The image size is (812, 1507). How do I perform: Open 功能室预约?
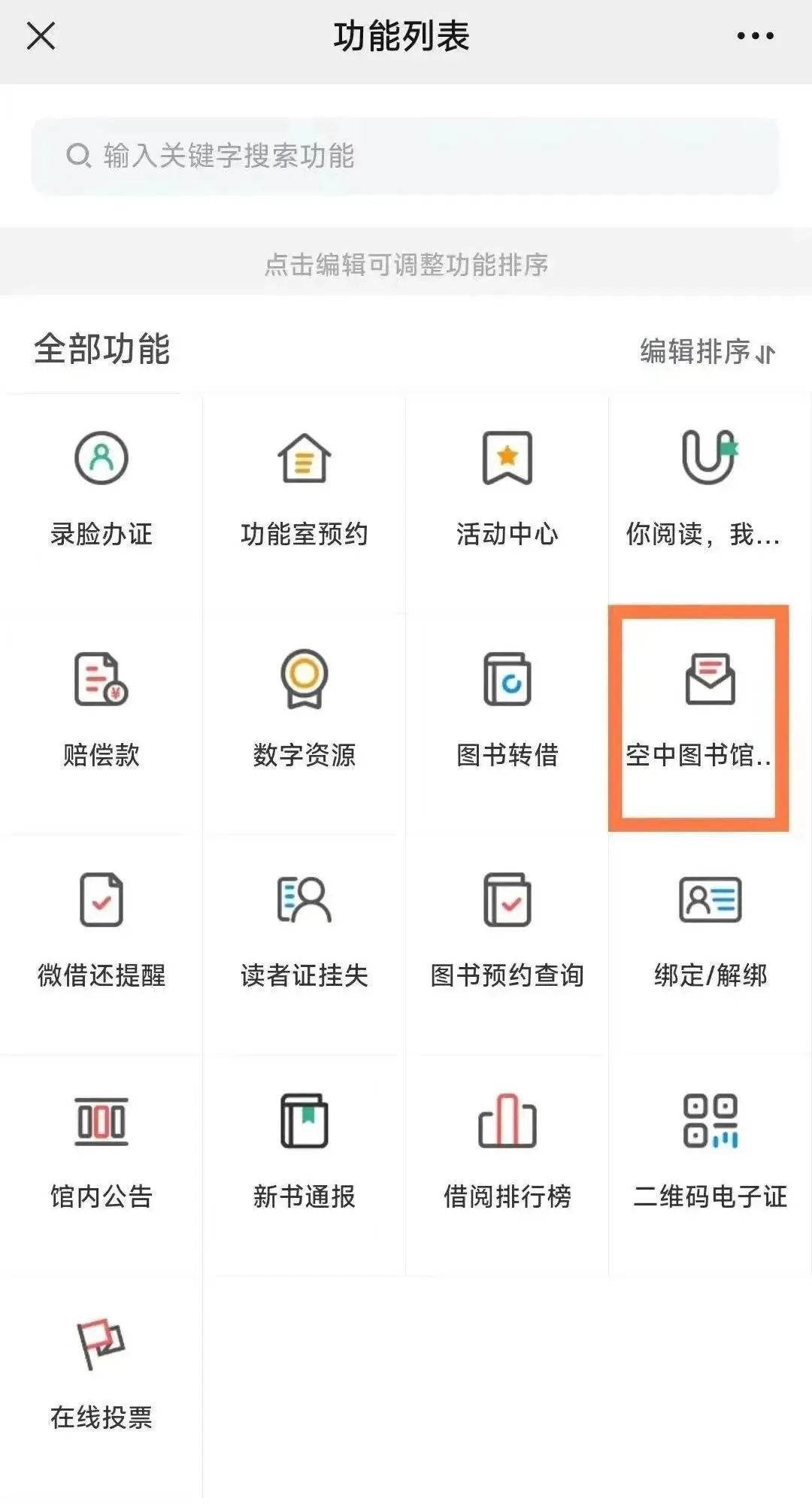(x=304, y=489)
